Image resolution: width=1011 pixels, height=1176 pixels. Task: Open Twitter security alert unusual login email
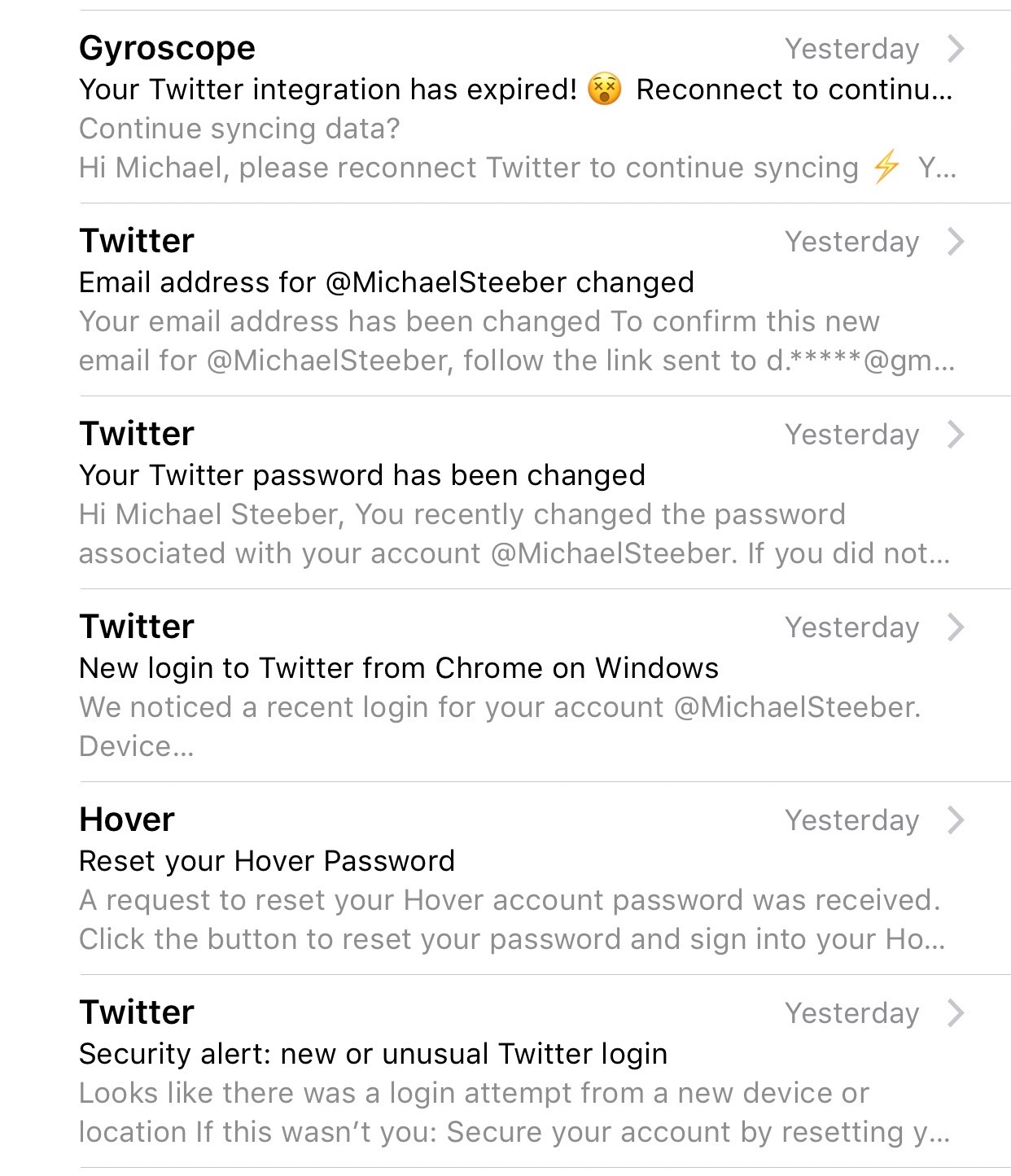[505, 1072]
